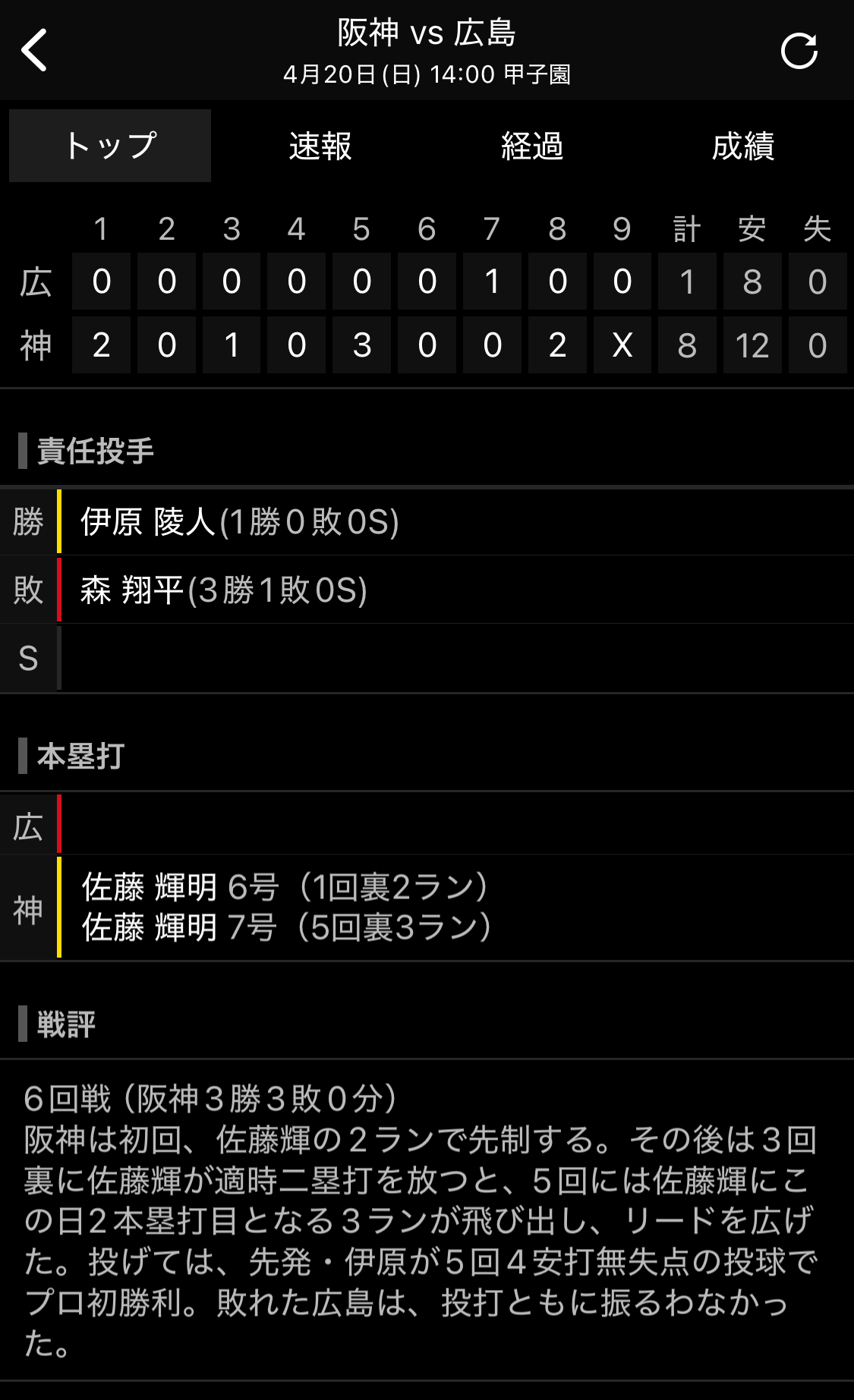The image size is (854, 1400).
Task: View the 成績 tab
Action: tap(743, 146)
